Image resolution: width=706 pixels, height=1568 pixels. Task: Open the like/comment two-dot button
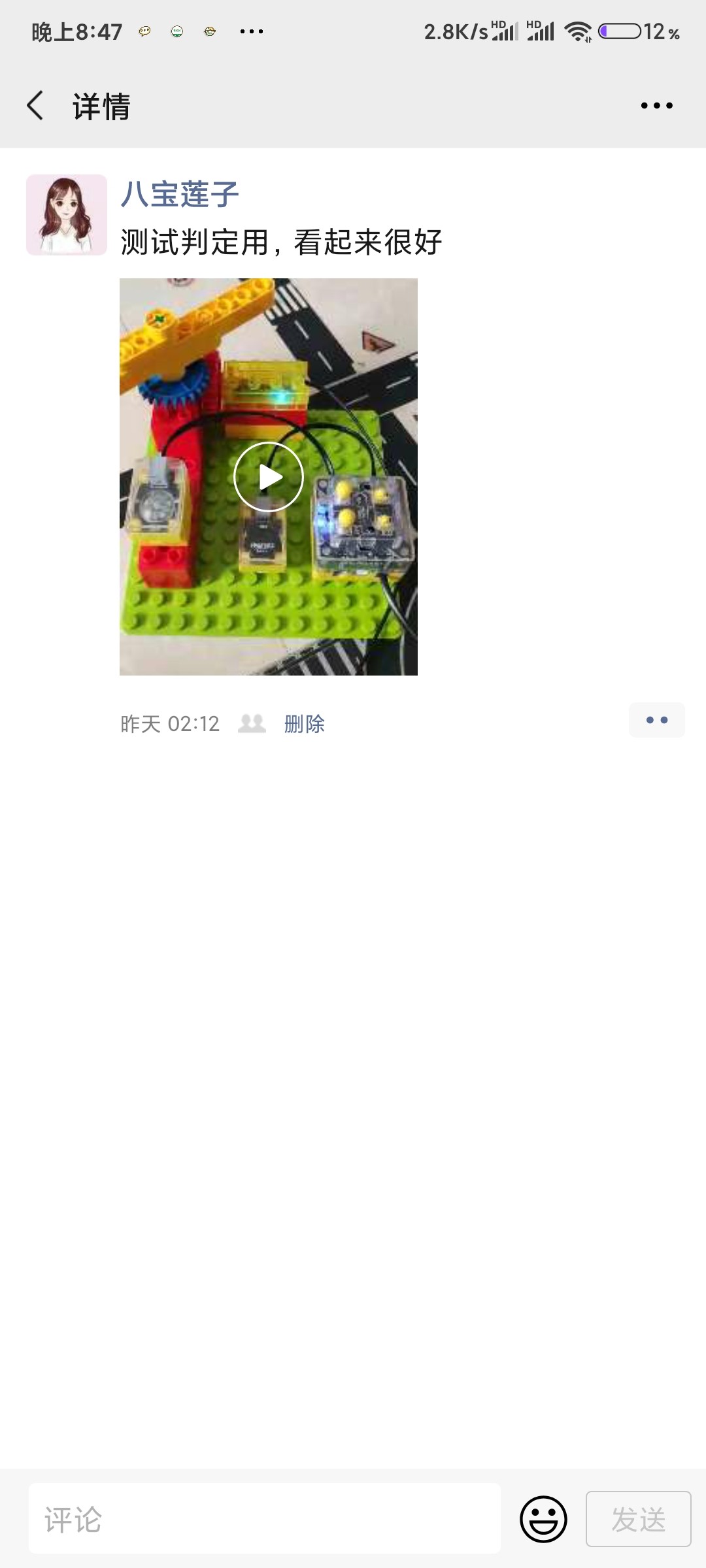coord(657,720)
